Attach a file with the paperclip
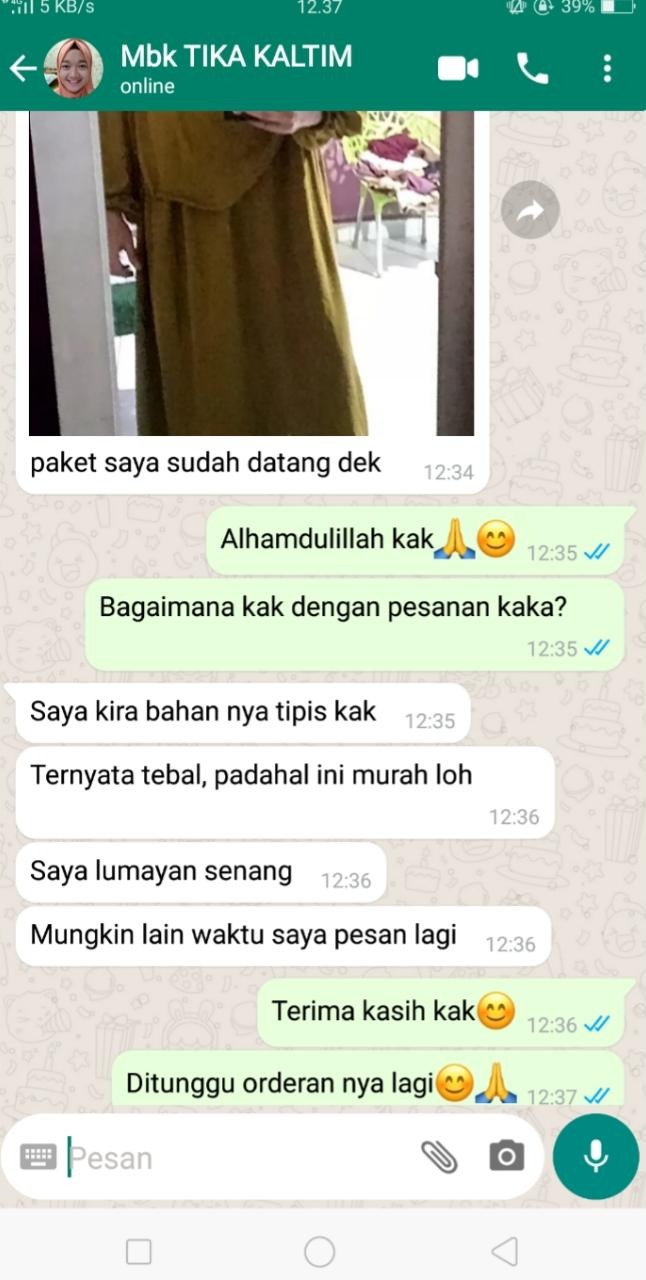646x1280 pixels. point(438,1157)
